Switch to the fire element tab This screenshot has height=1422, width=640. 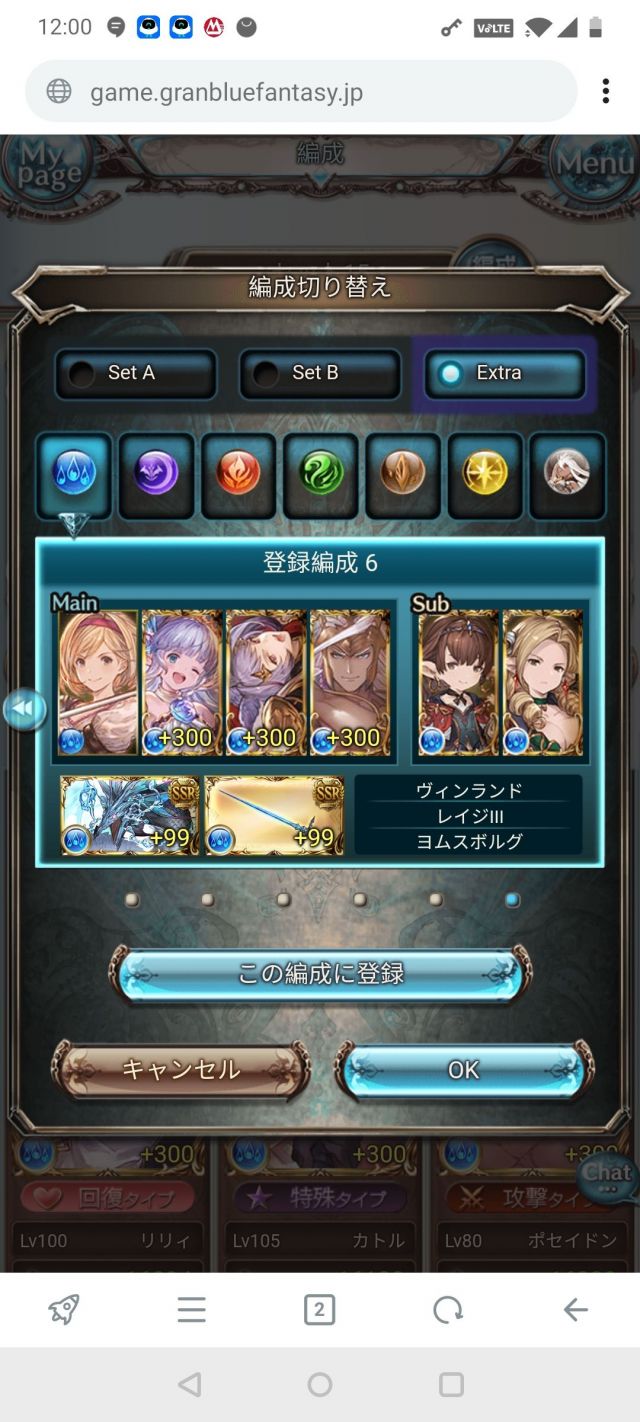point(238,474)
